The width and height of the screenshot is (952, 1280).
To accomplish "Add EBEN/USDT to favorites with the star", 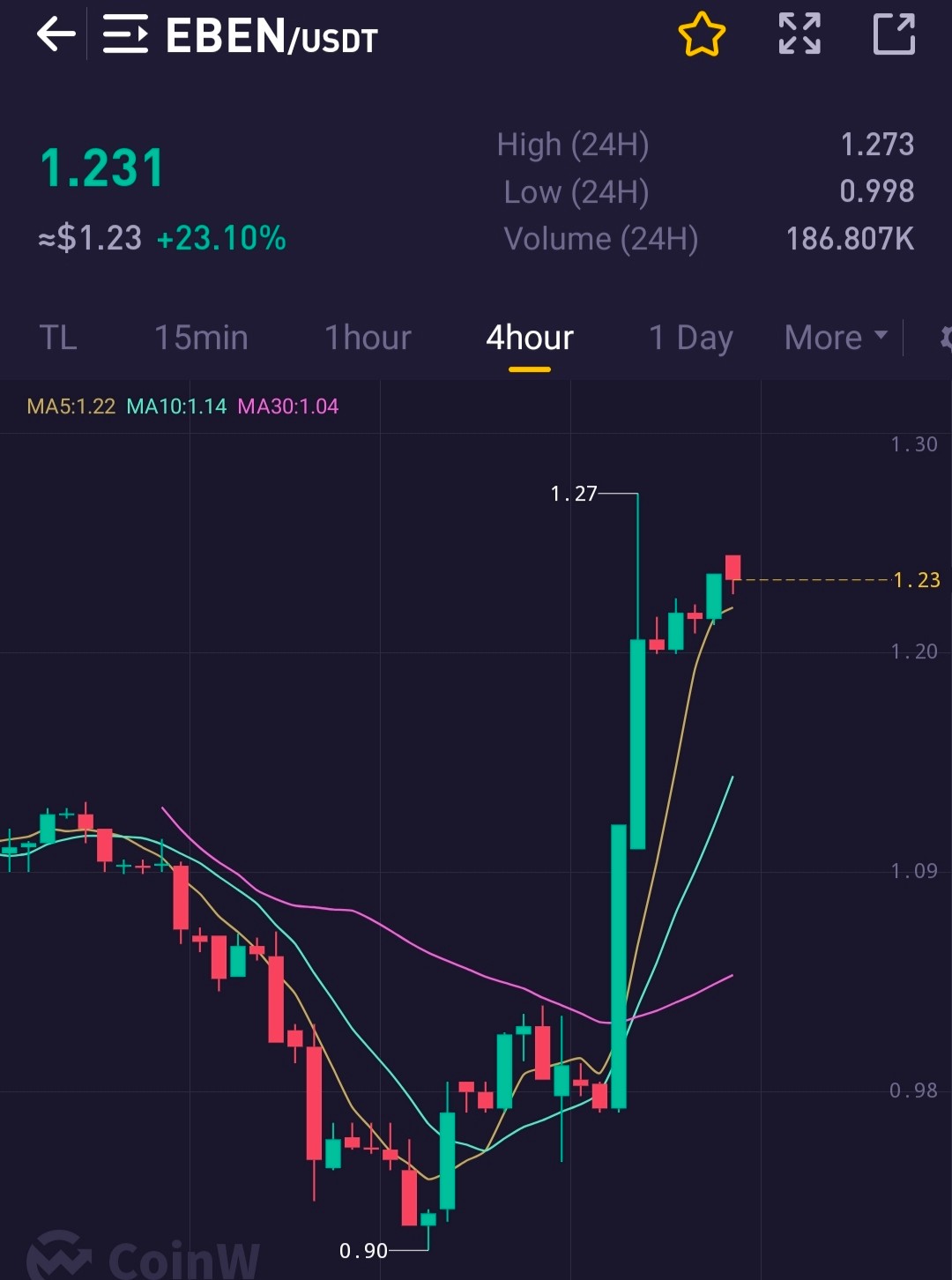I will click(x=702, y=34).
